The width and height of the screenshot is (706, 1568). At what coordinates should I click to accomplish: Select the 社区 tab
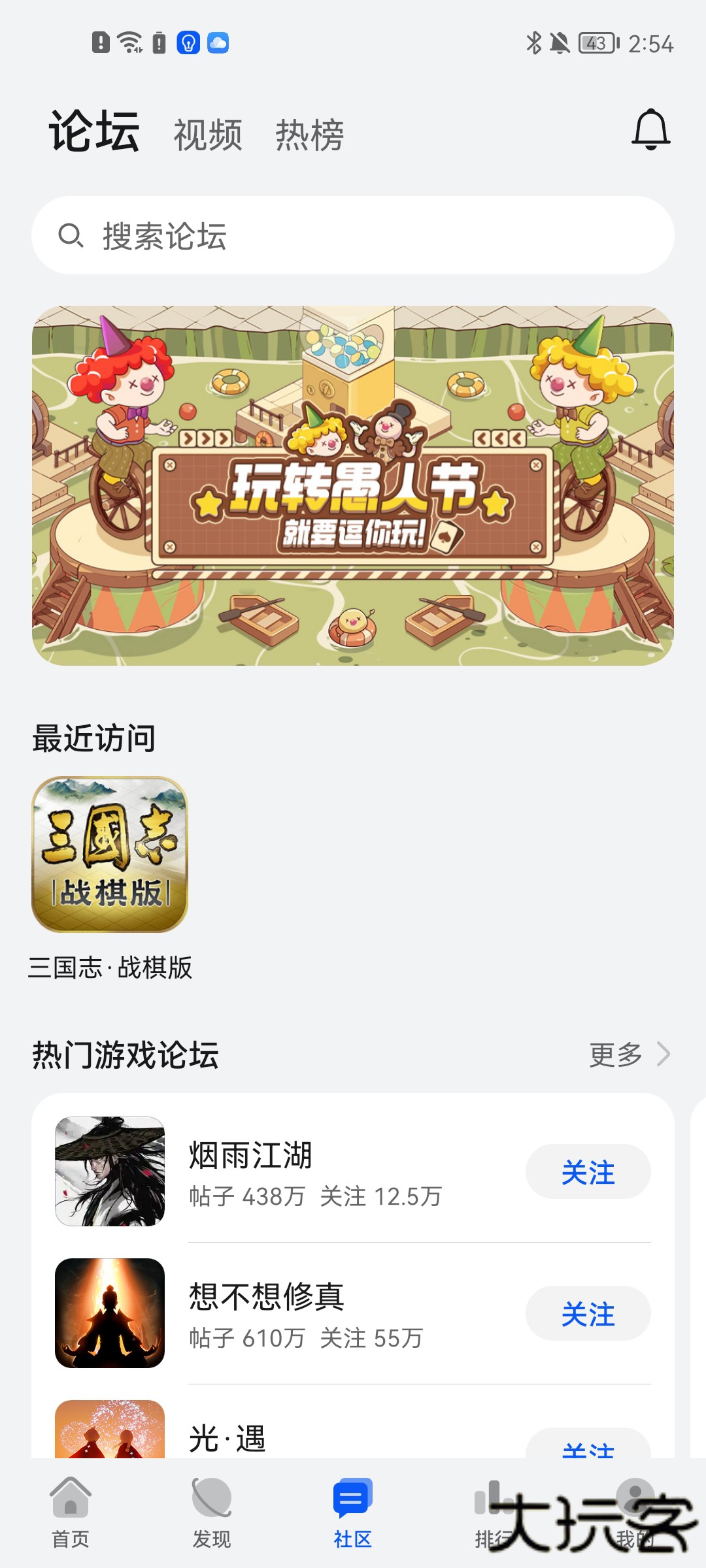[x=352, y=1513]
